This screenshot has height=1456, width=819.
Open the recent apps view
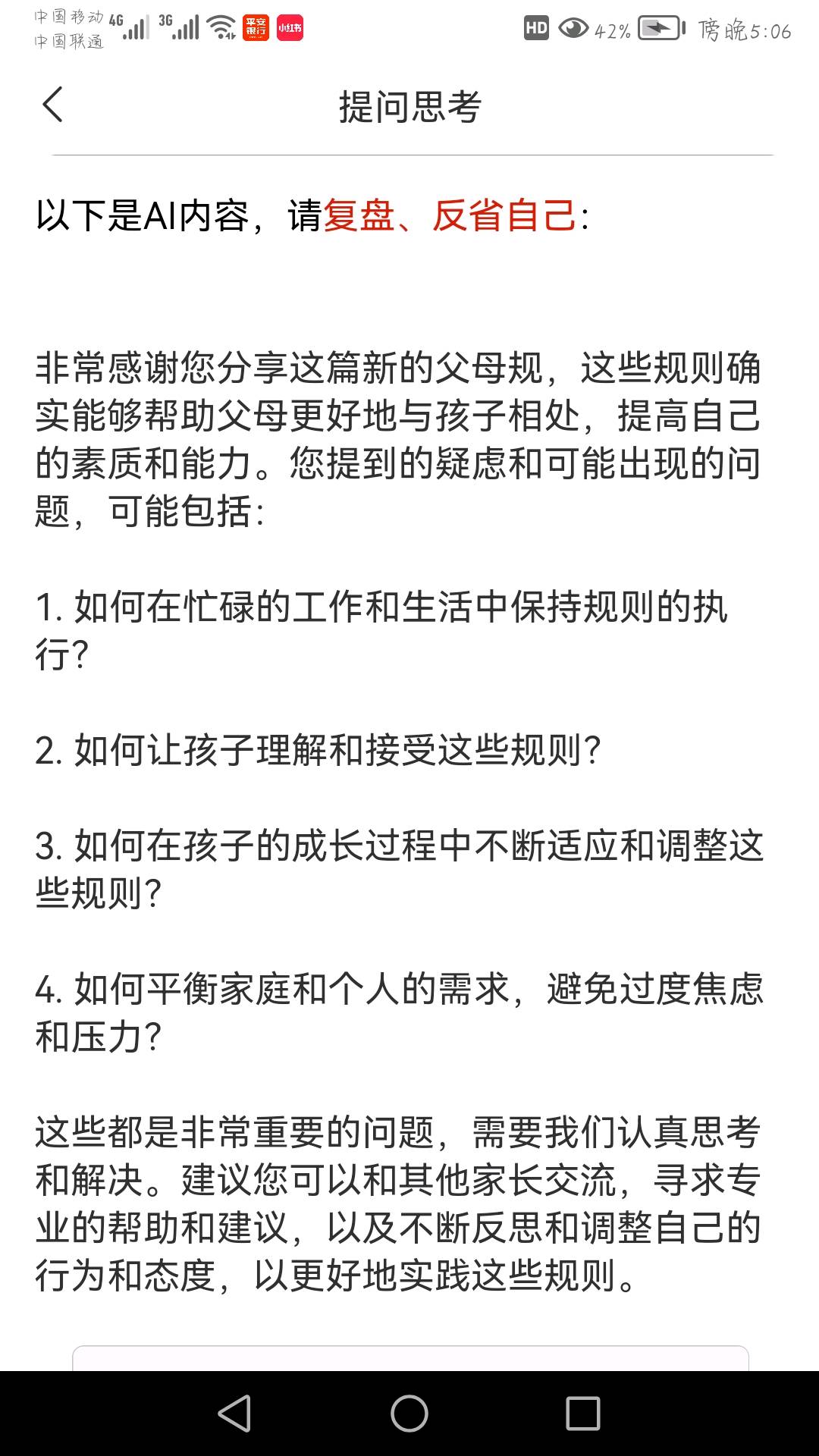pyautogui.click(x=582, y=1414)
